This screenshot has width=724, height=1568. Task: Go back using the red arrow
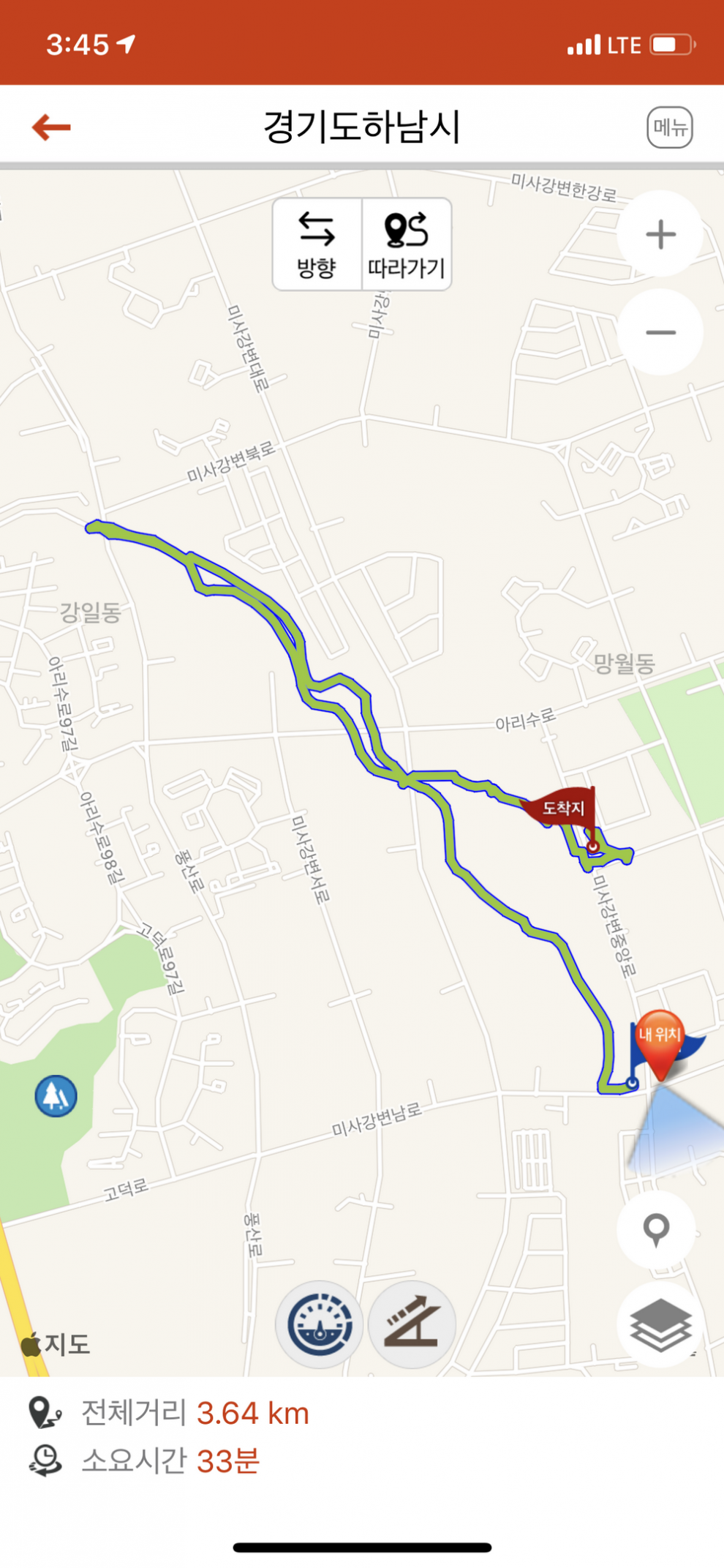(51, 127)
